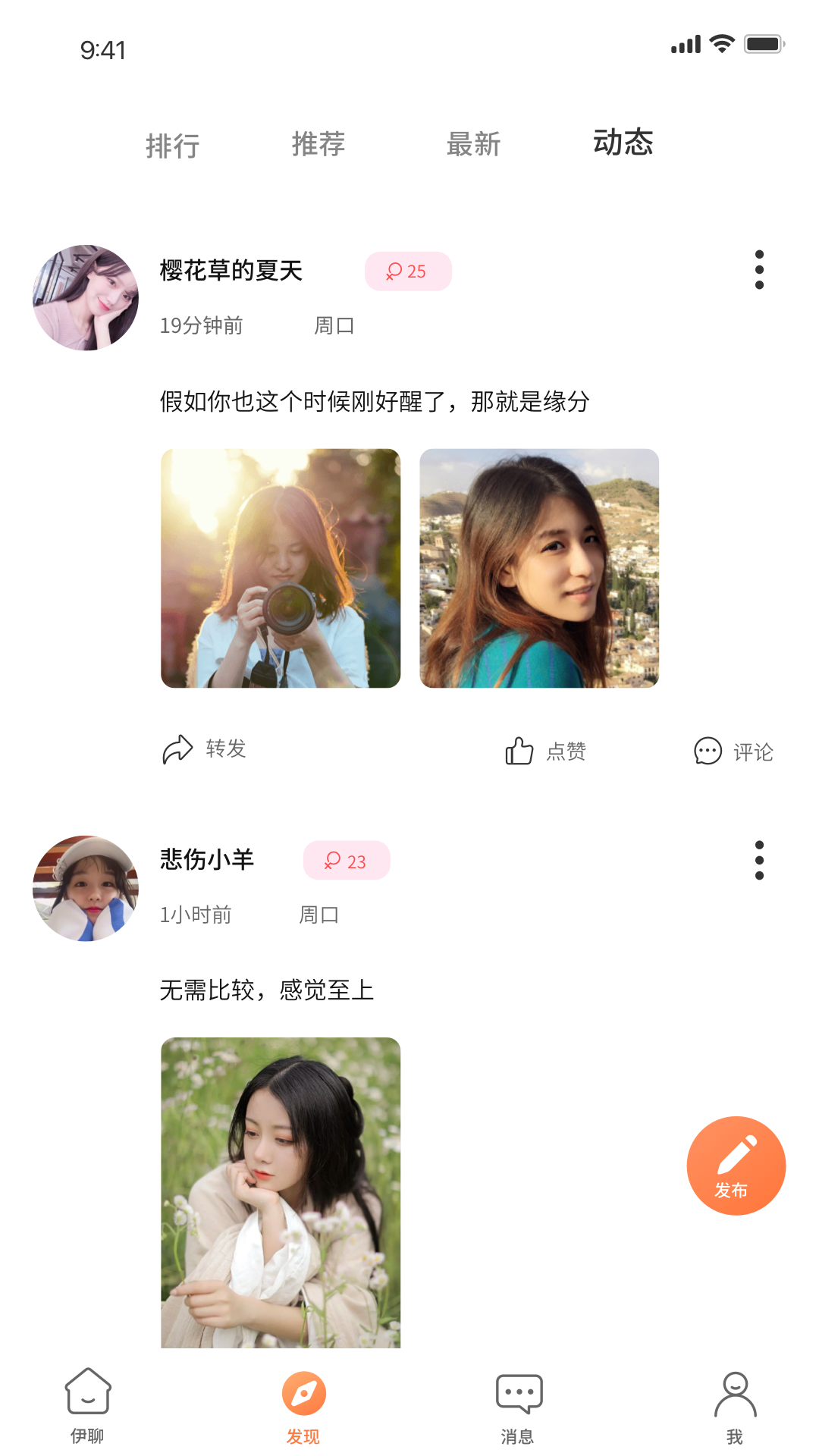The height and width of the screenshot is (1456, 819).
Task: Toggle the gender badge showing 23
Action: [x=347, y=860]
